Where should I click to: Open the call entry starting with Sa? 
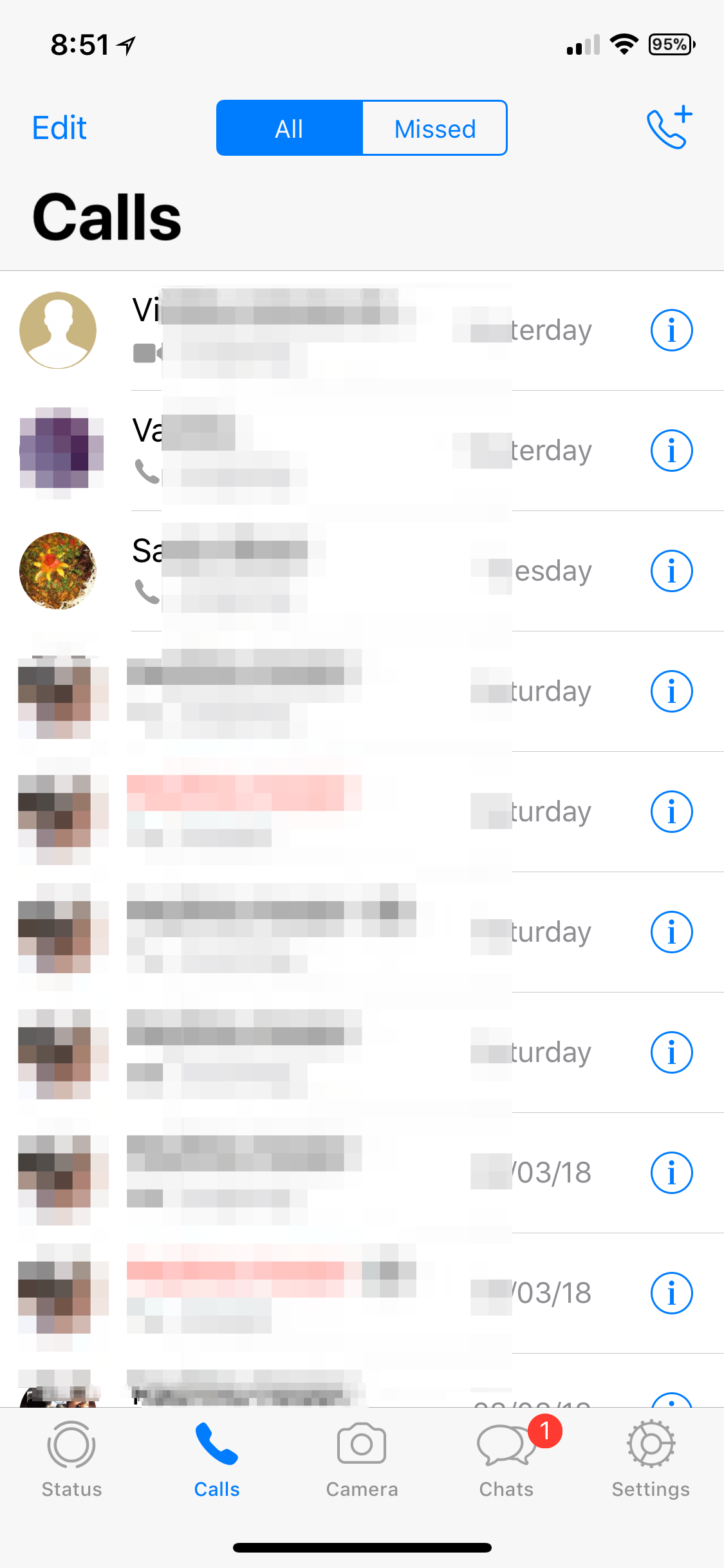coord(322,571)
